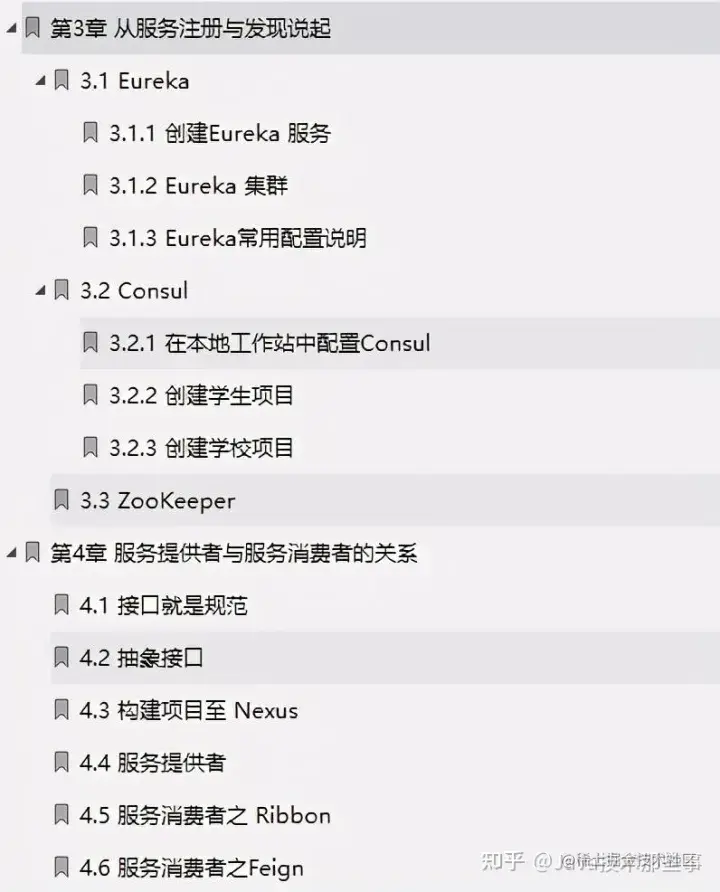Collapse the 第3章 chapter bookmark

(x=11, y=29)
